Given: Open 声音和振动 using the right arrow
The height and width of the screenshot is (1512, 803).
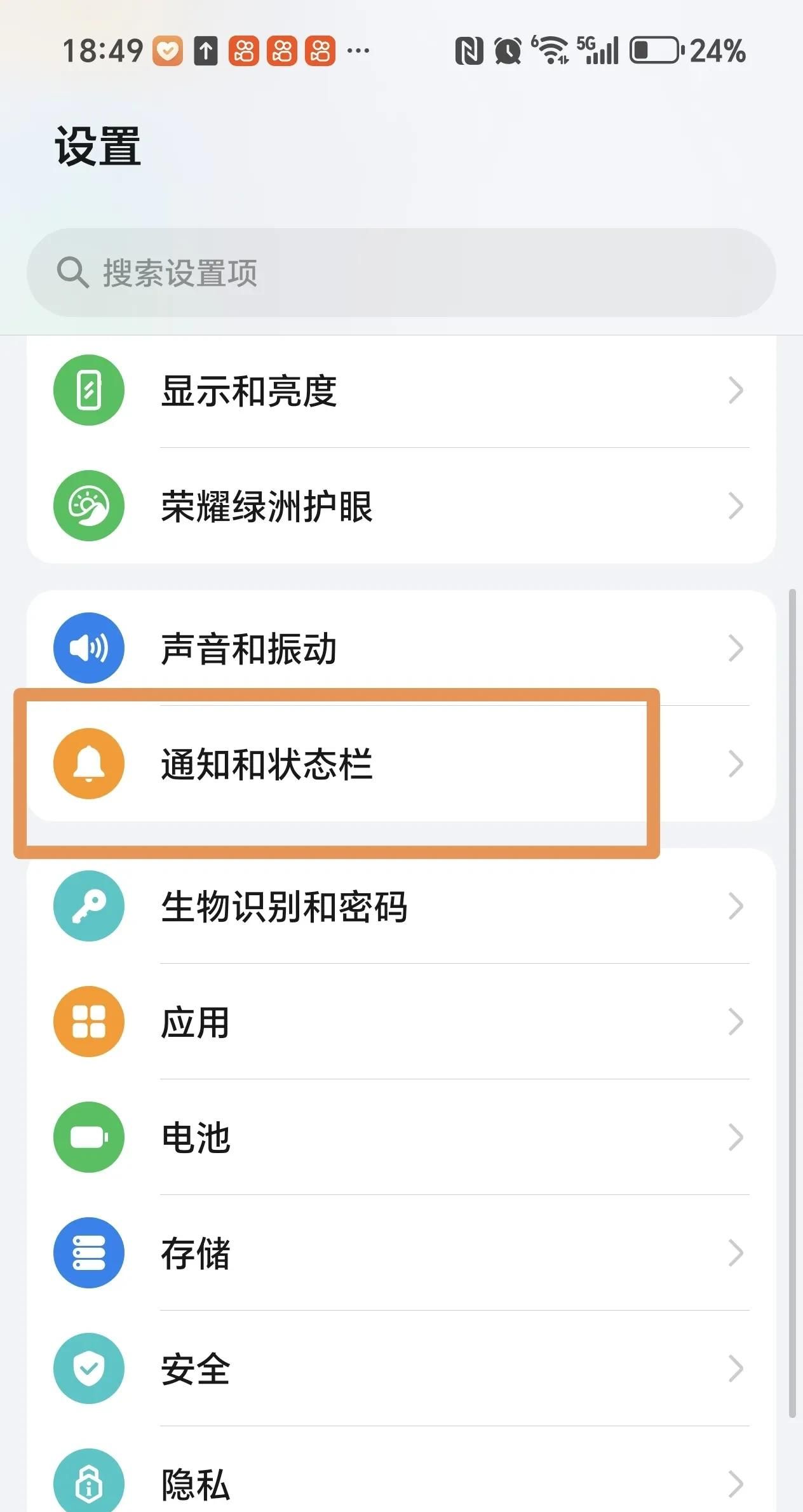Looking at the screenshot, I should 735,648.
